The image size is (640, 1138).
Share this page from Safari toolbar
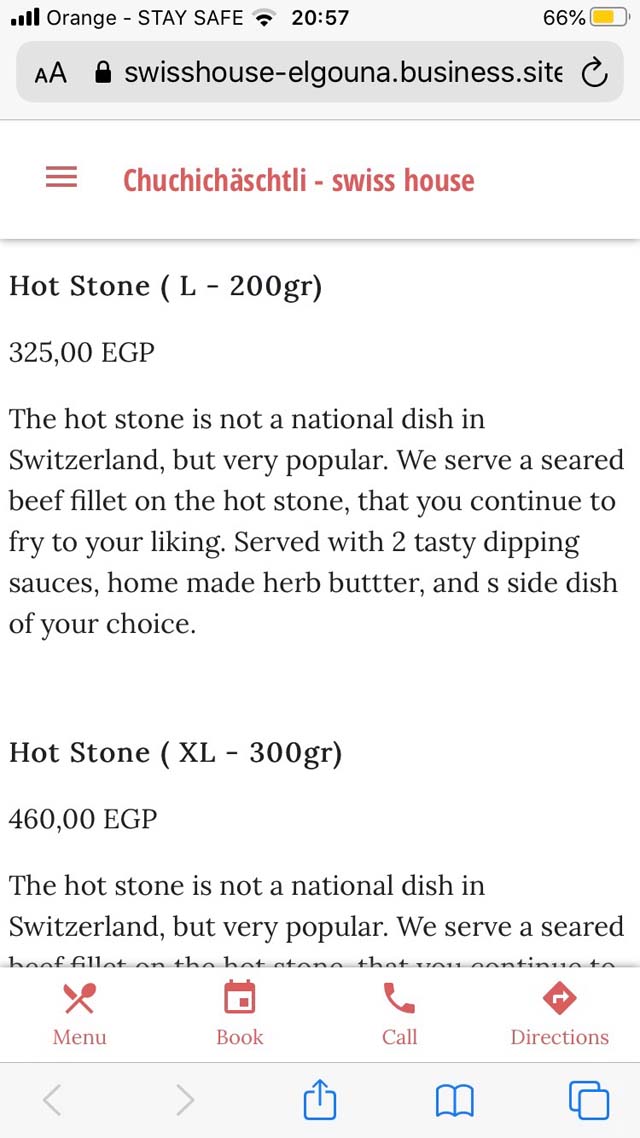[x=319, y=1100]
